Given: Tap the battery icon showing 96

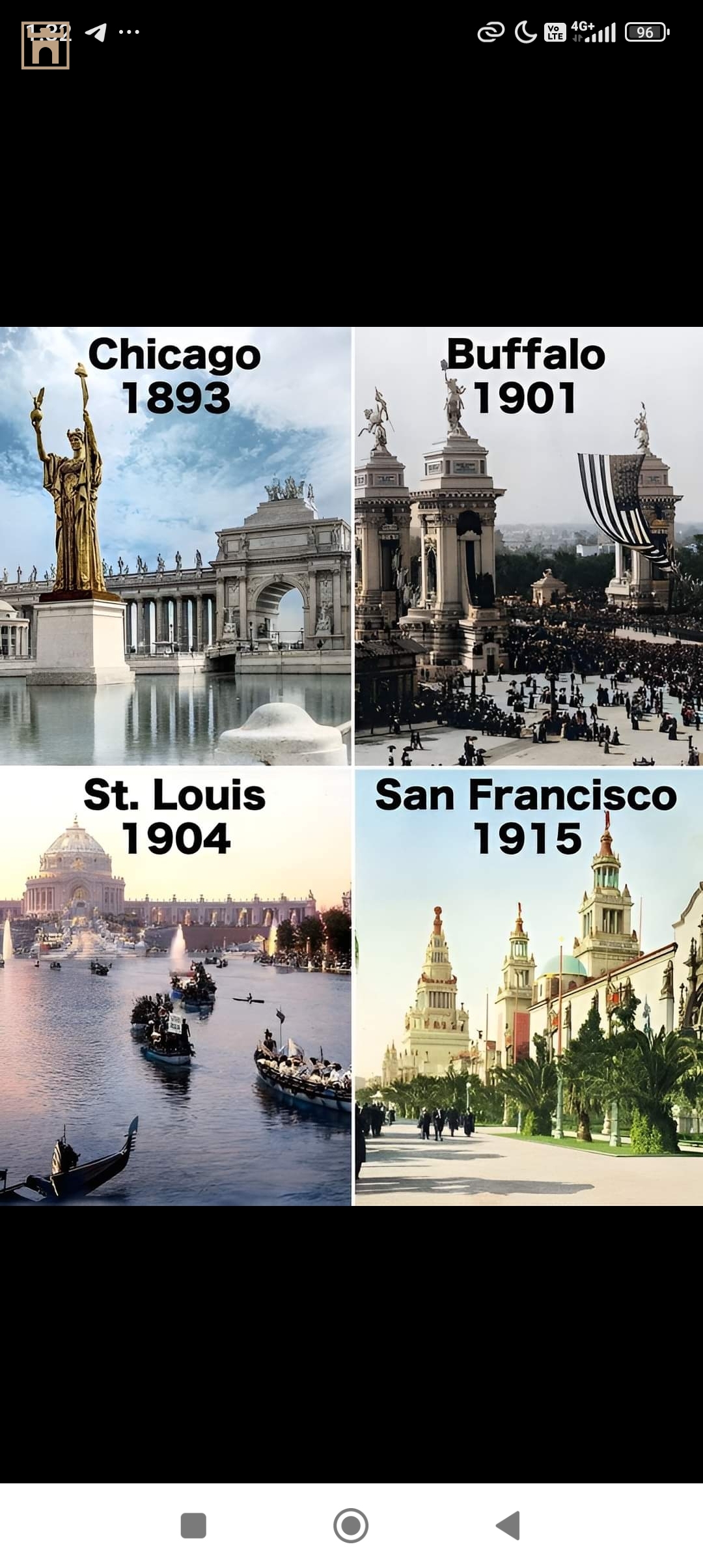Looking at the screenshot, I should click(646, 32).
